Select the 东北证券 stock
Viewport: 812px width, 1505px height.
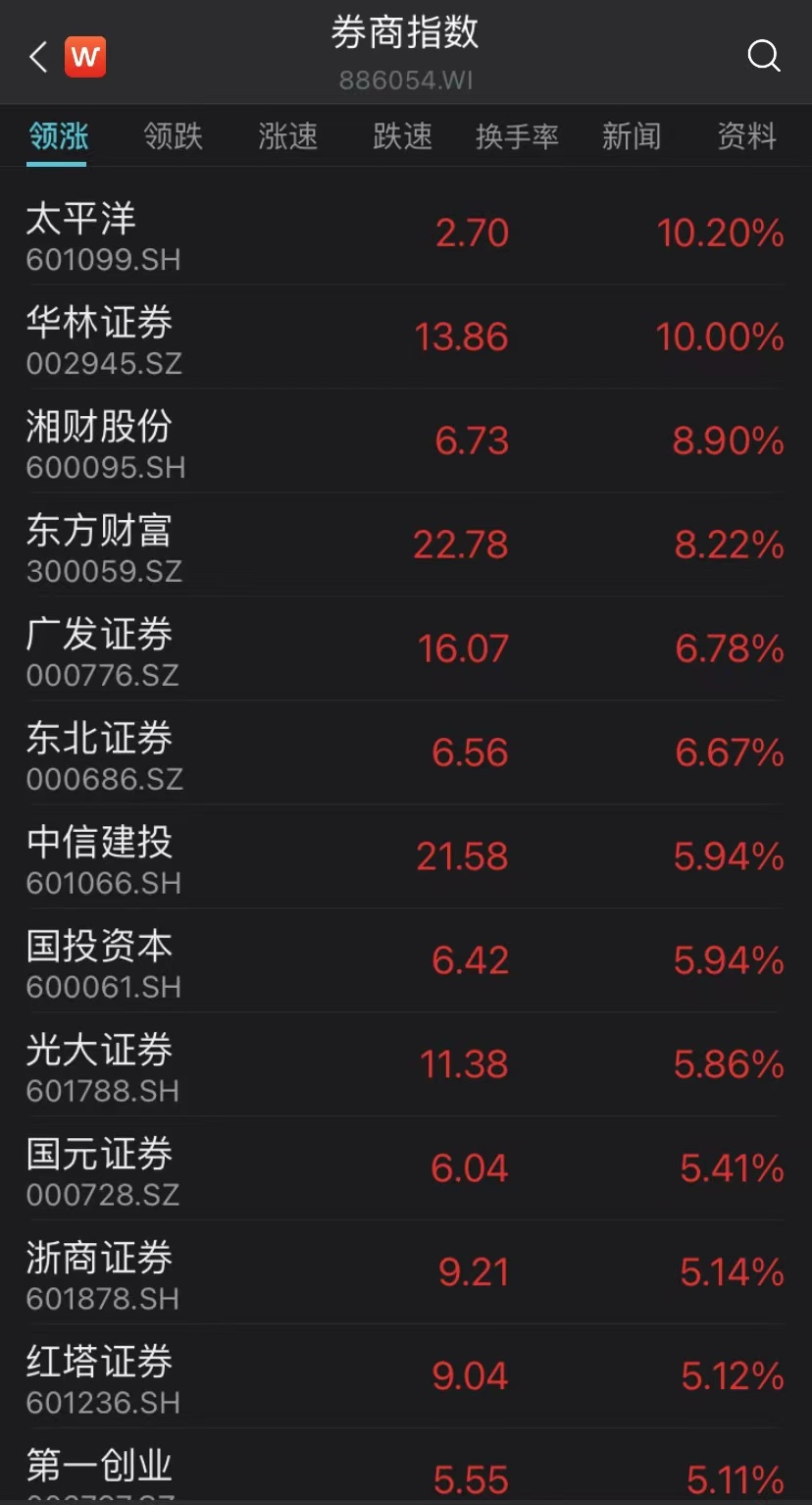click(406, 753)
